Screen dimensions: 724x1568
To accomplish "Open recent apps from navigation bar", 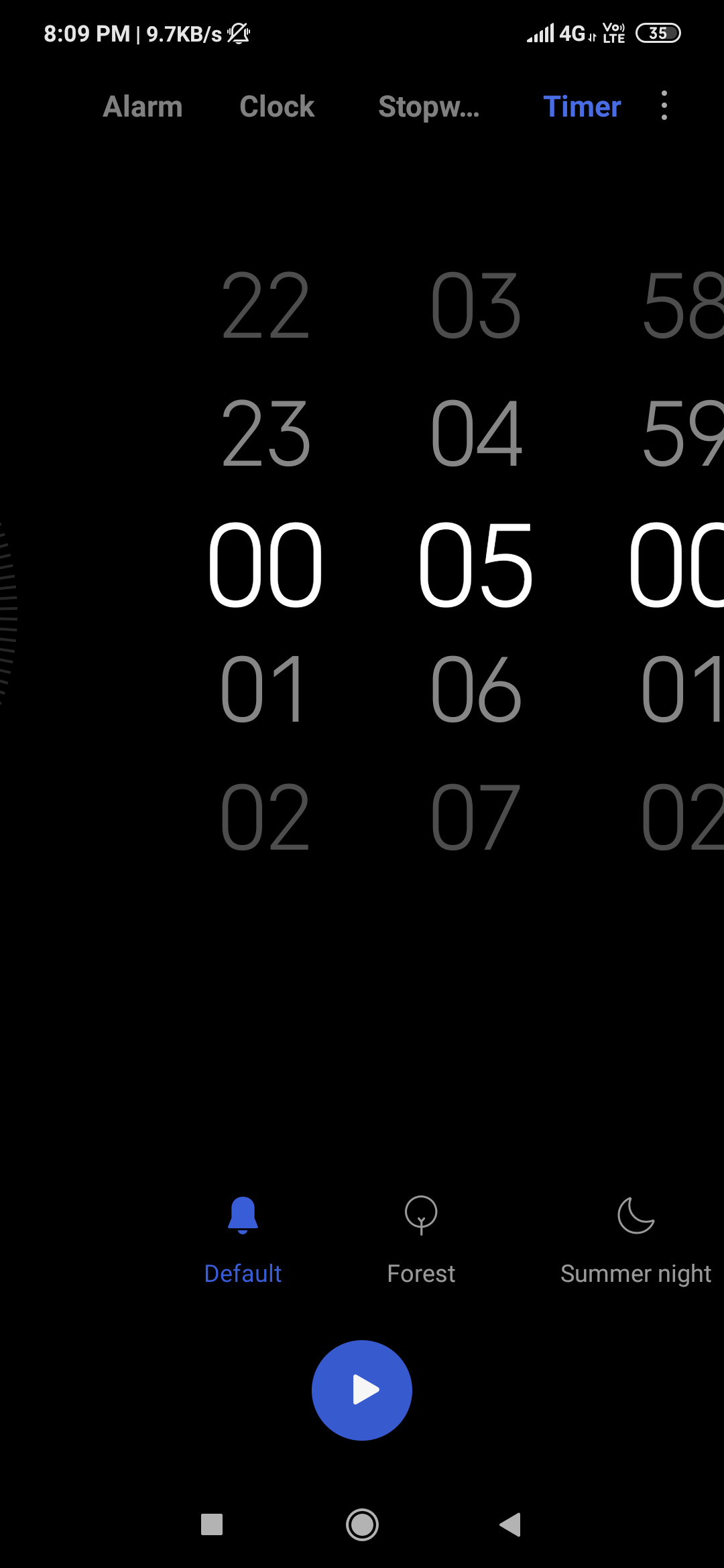I will (212, 1524).
